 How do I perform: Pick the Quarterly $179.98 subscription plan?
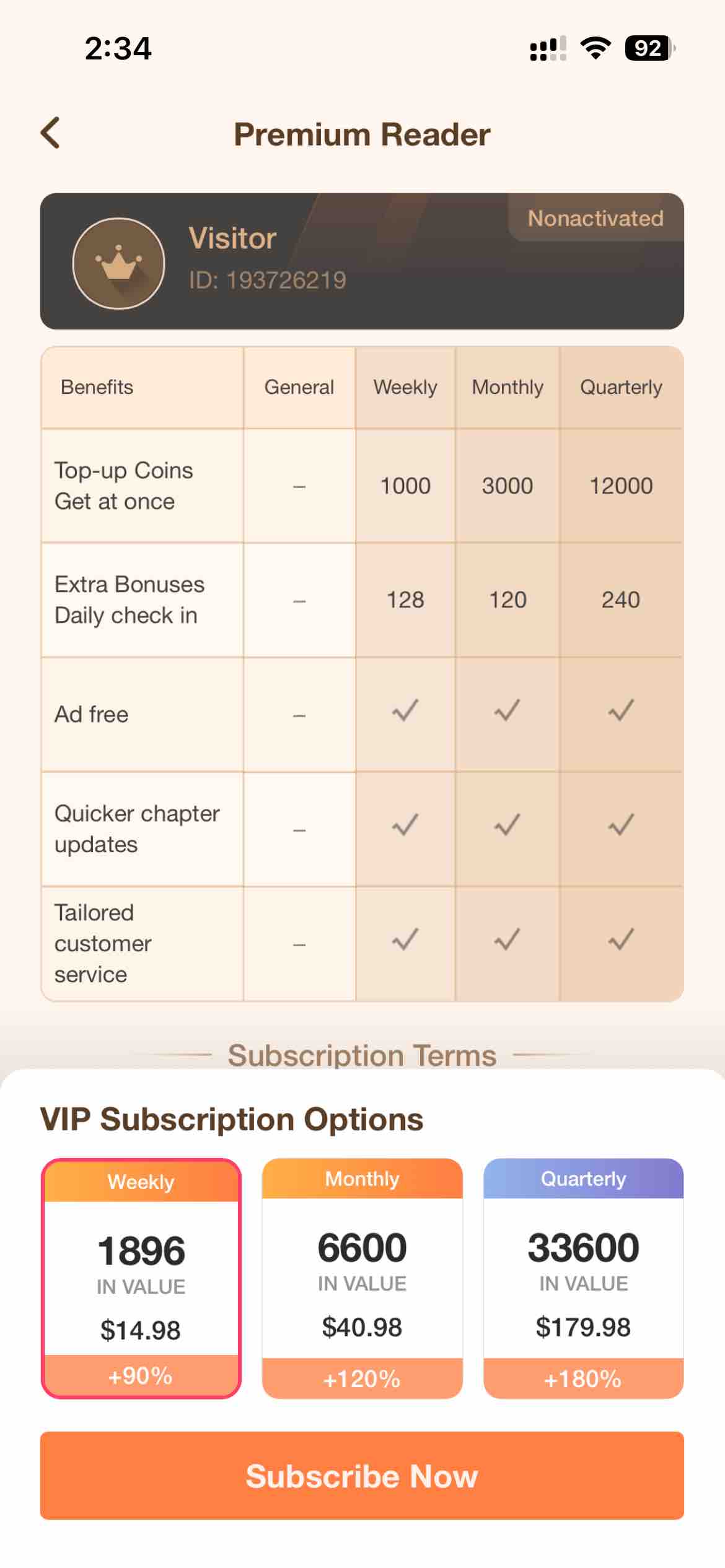[x=583, y=1277]
